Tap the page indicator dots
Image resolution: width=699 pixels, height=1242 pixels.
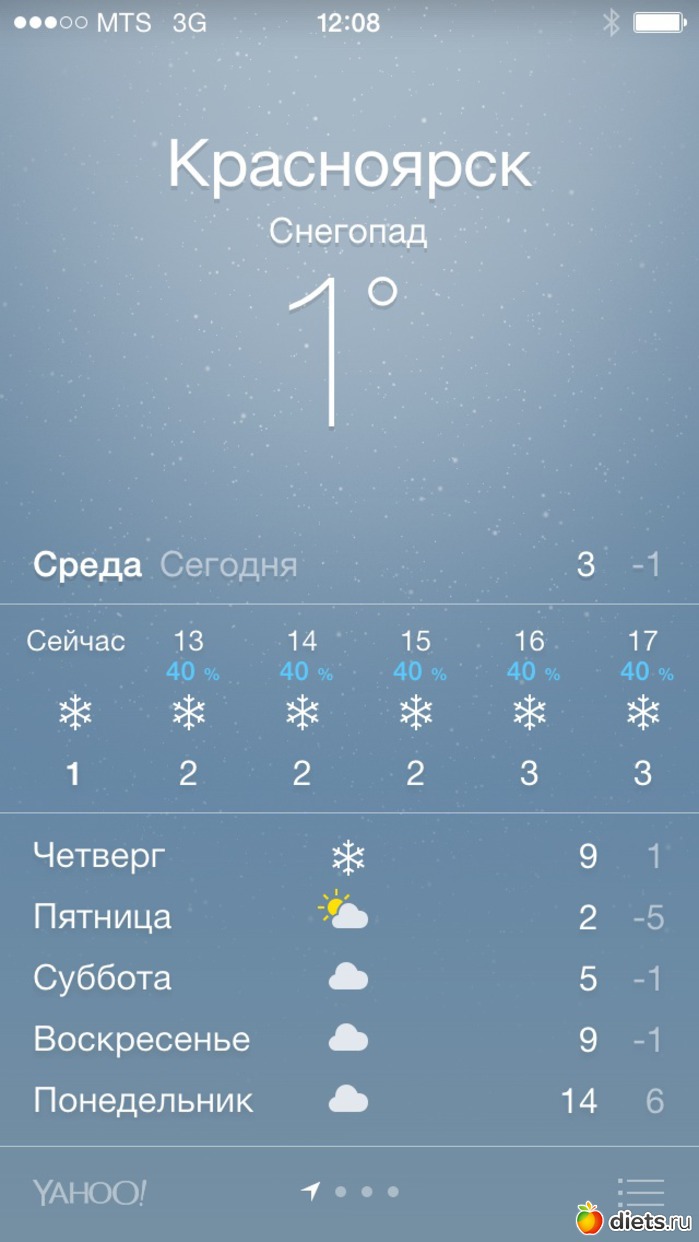366,1192
